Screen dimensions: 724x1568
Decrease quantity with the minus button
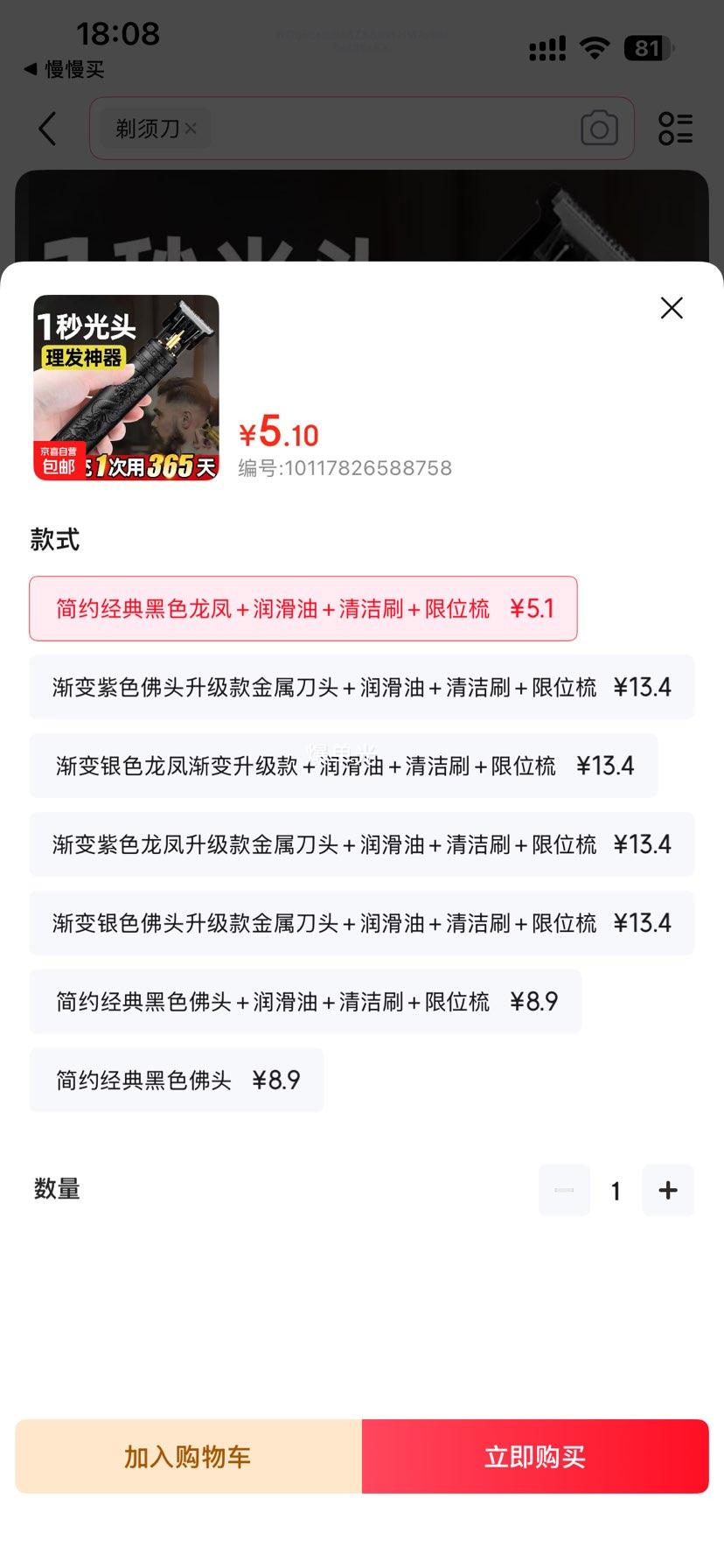[564, 1190]
